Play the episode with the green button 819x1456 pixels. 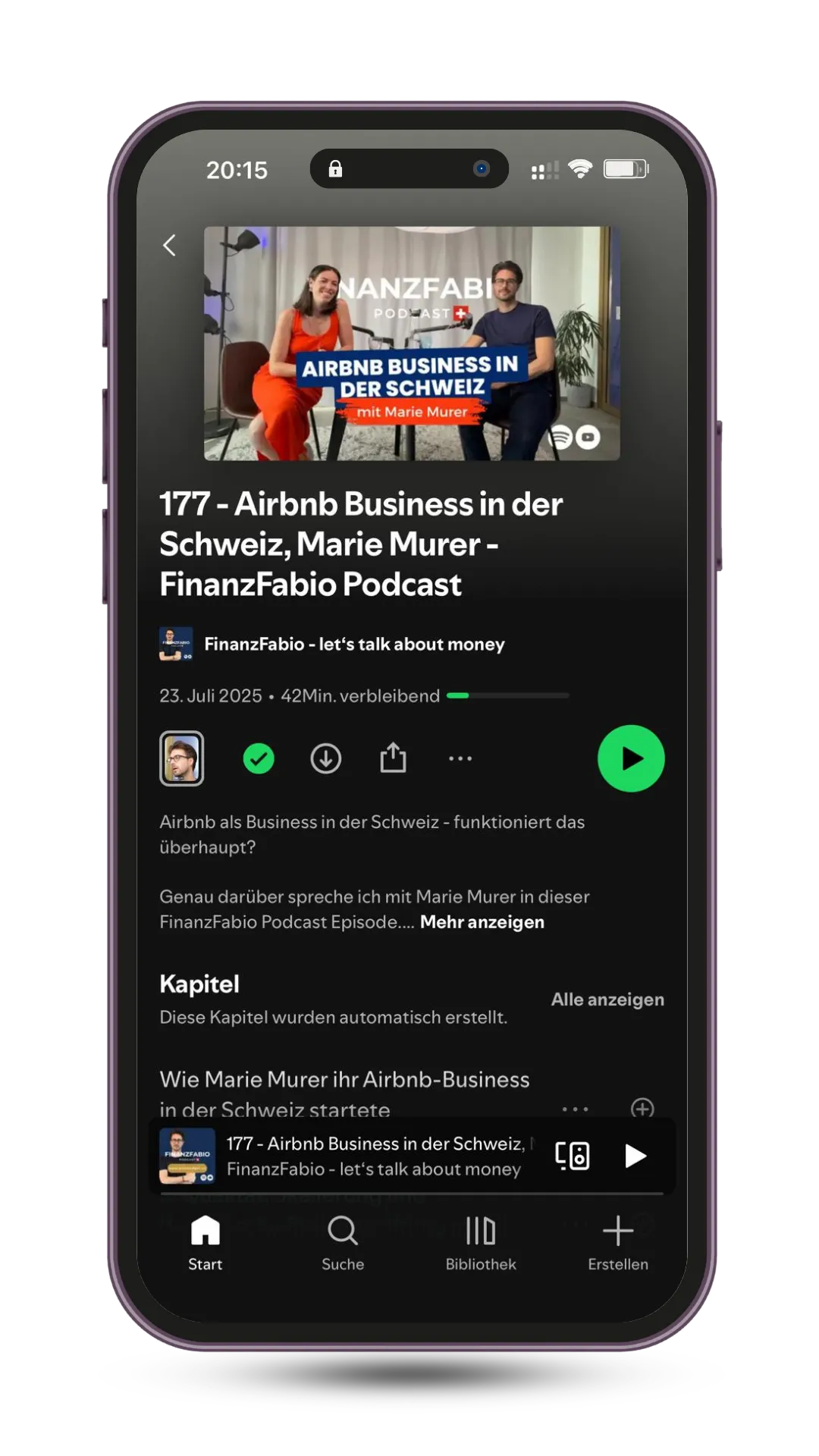631,758
